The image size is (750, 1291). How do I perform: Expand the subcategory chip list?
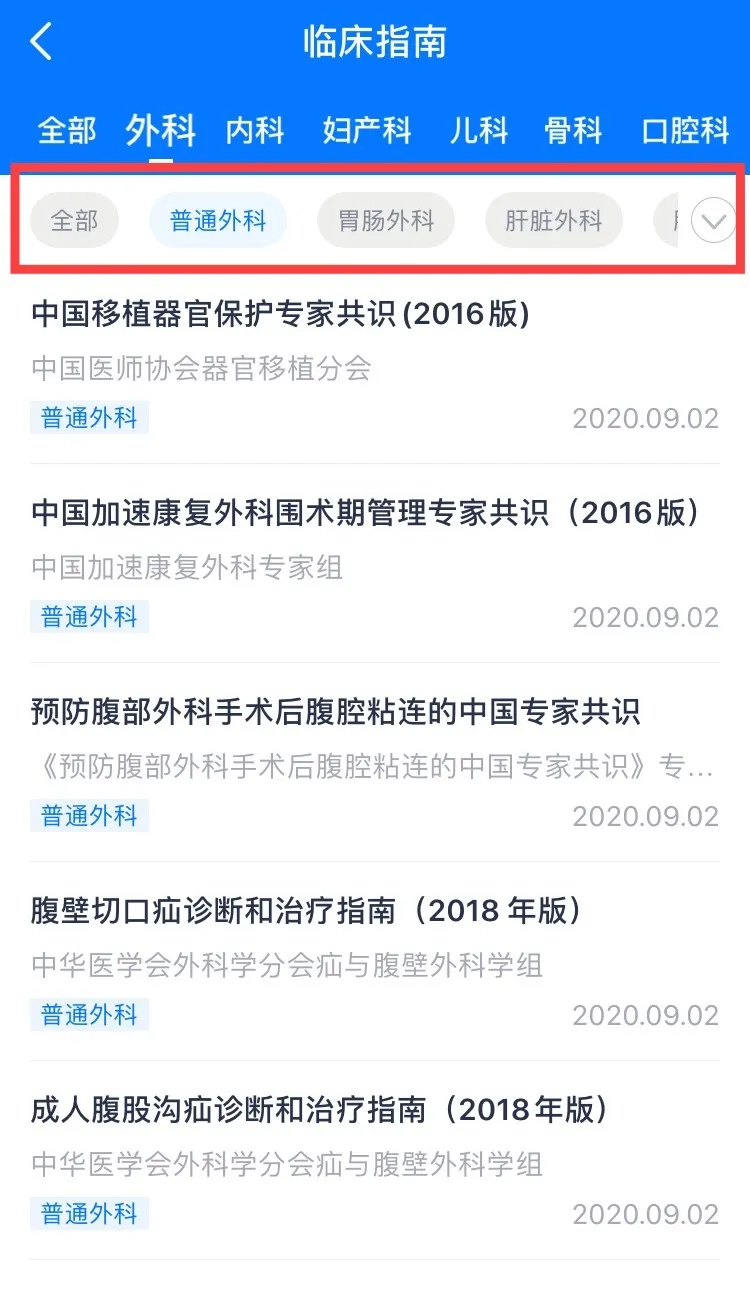pos(713,221)
